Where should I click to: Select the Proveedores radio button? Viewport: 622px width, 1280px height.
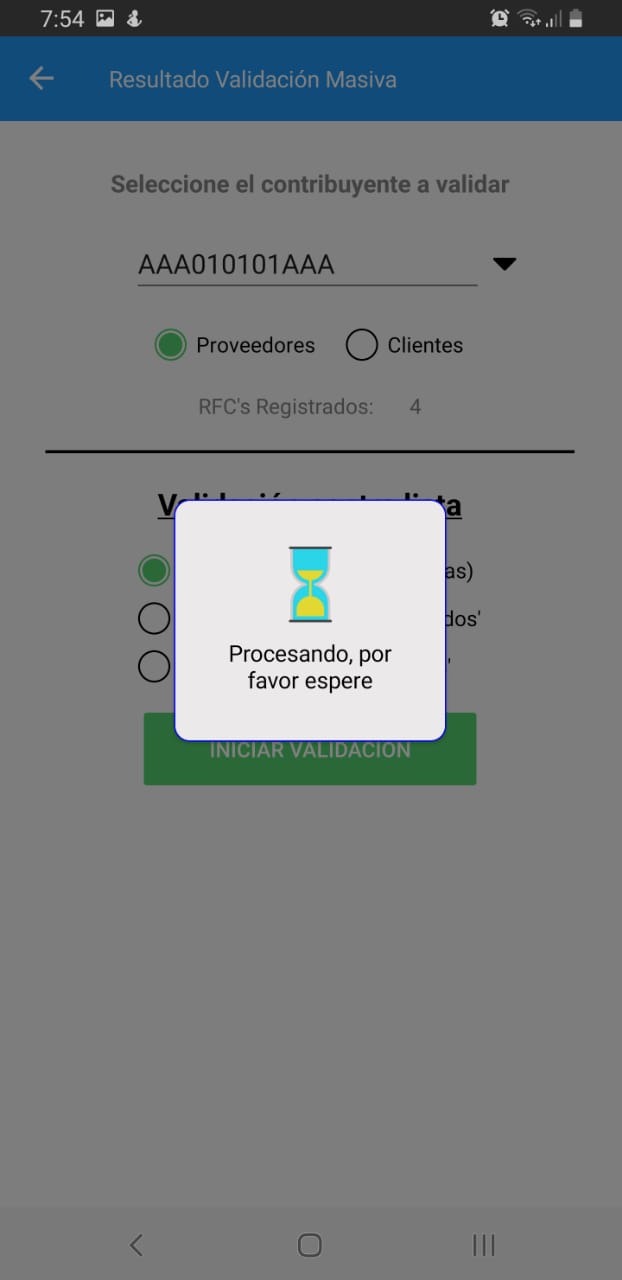point(171,345)
